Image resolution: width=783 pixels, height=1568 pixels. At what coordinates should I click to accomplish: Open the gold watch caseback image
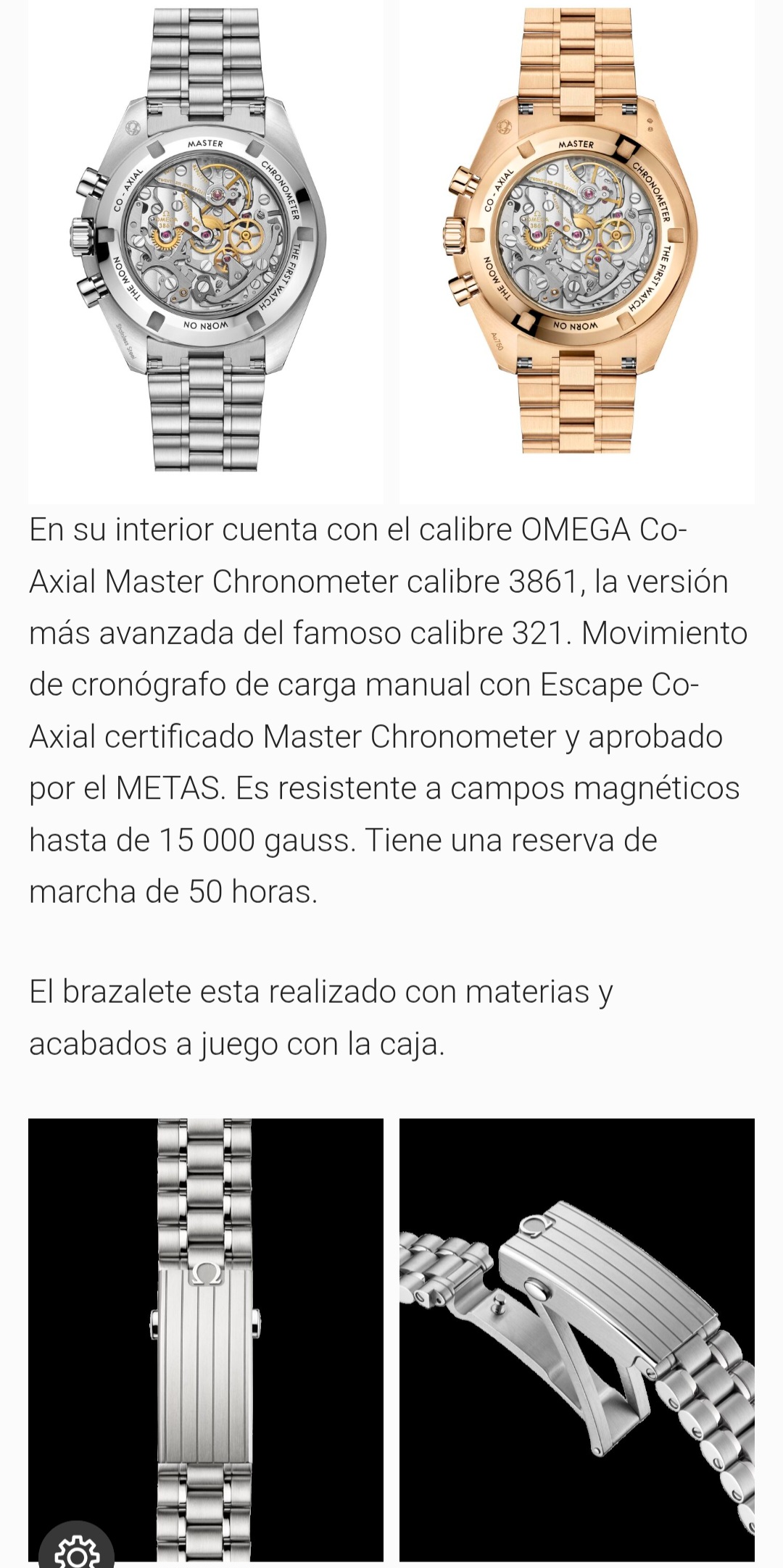point(577,246)
